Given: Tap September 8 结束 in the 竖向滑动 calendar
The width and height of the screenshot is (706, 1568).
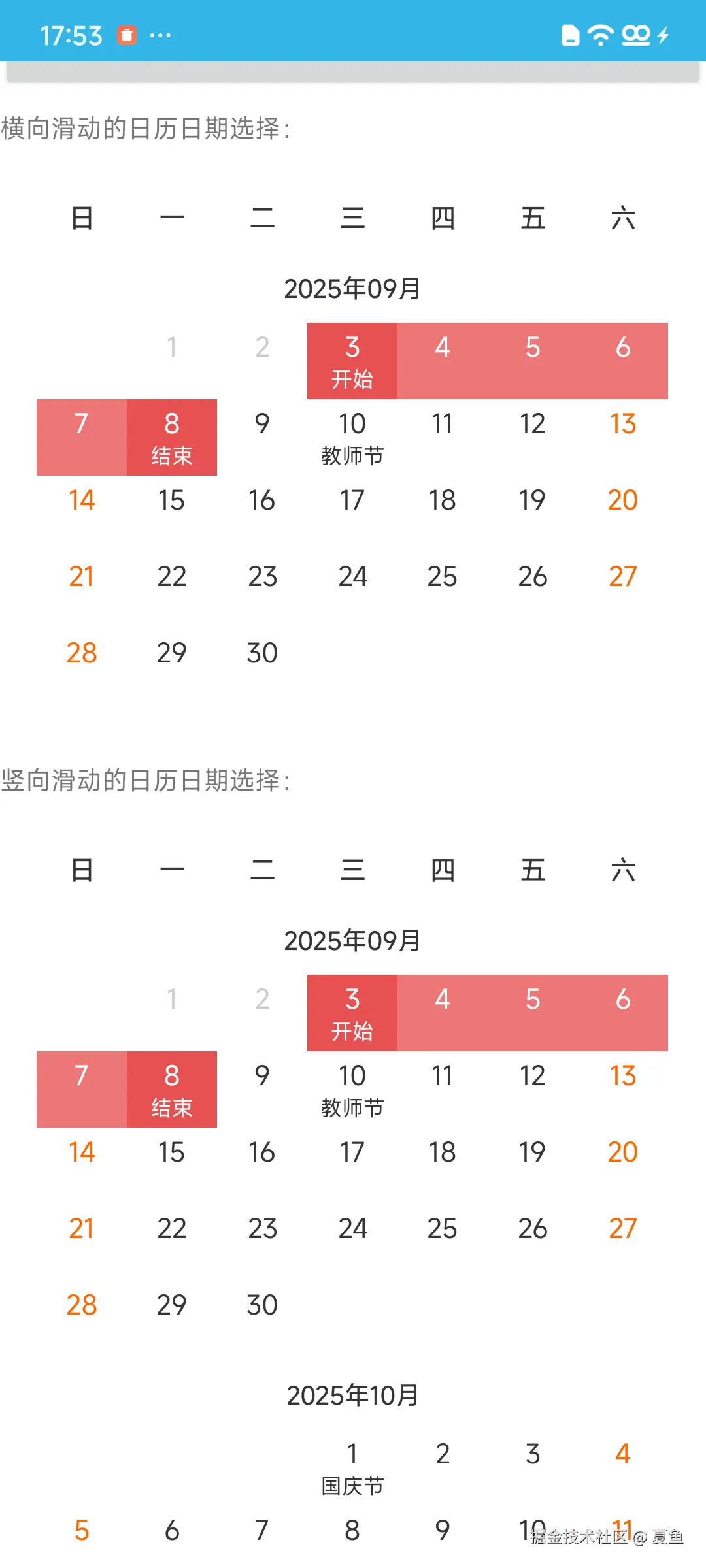Looking at the screenshot, I should (x=172, y=1089).
